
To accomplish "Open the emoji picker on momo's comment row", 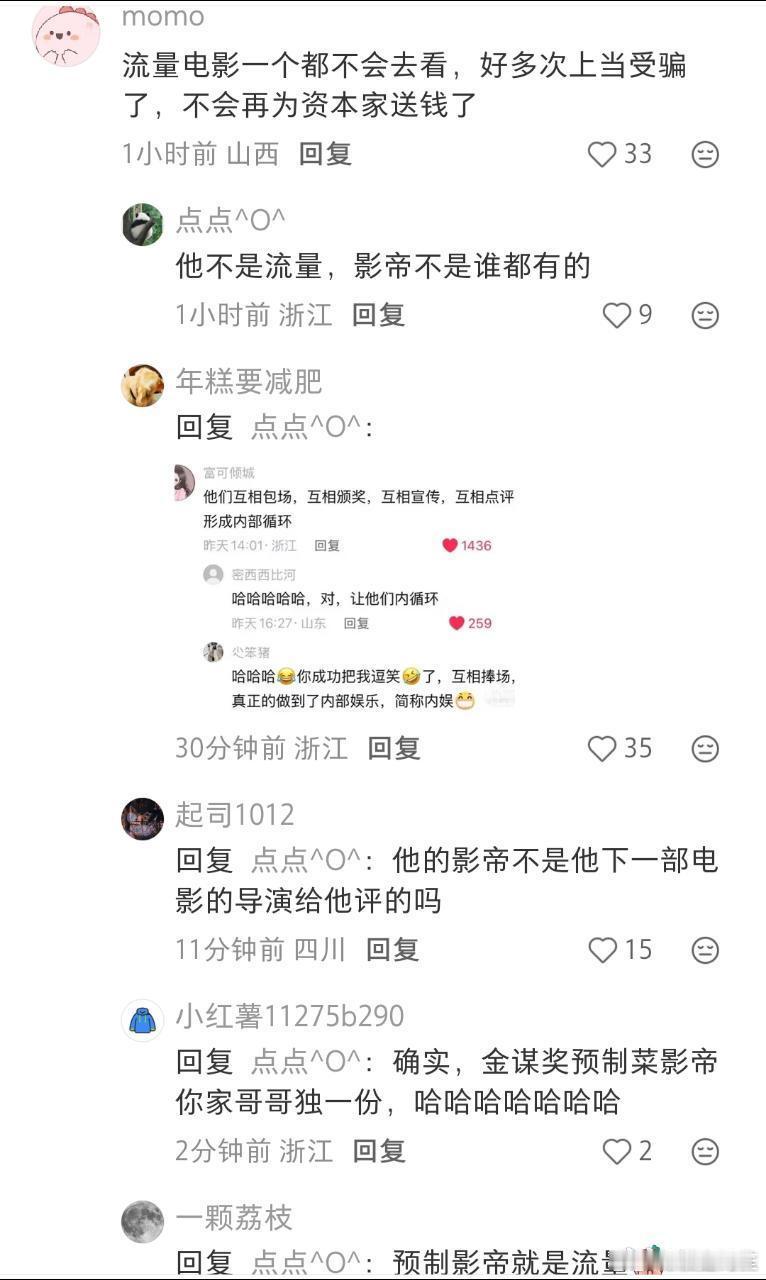I will [706, 154].
